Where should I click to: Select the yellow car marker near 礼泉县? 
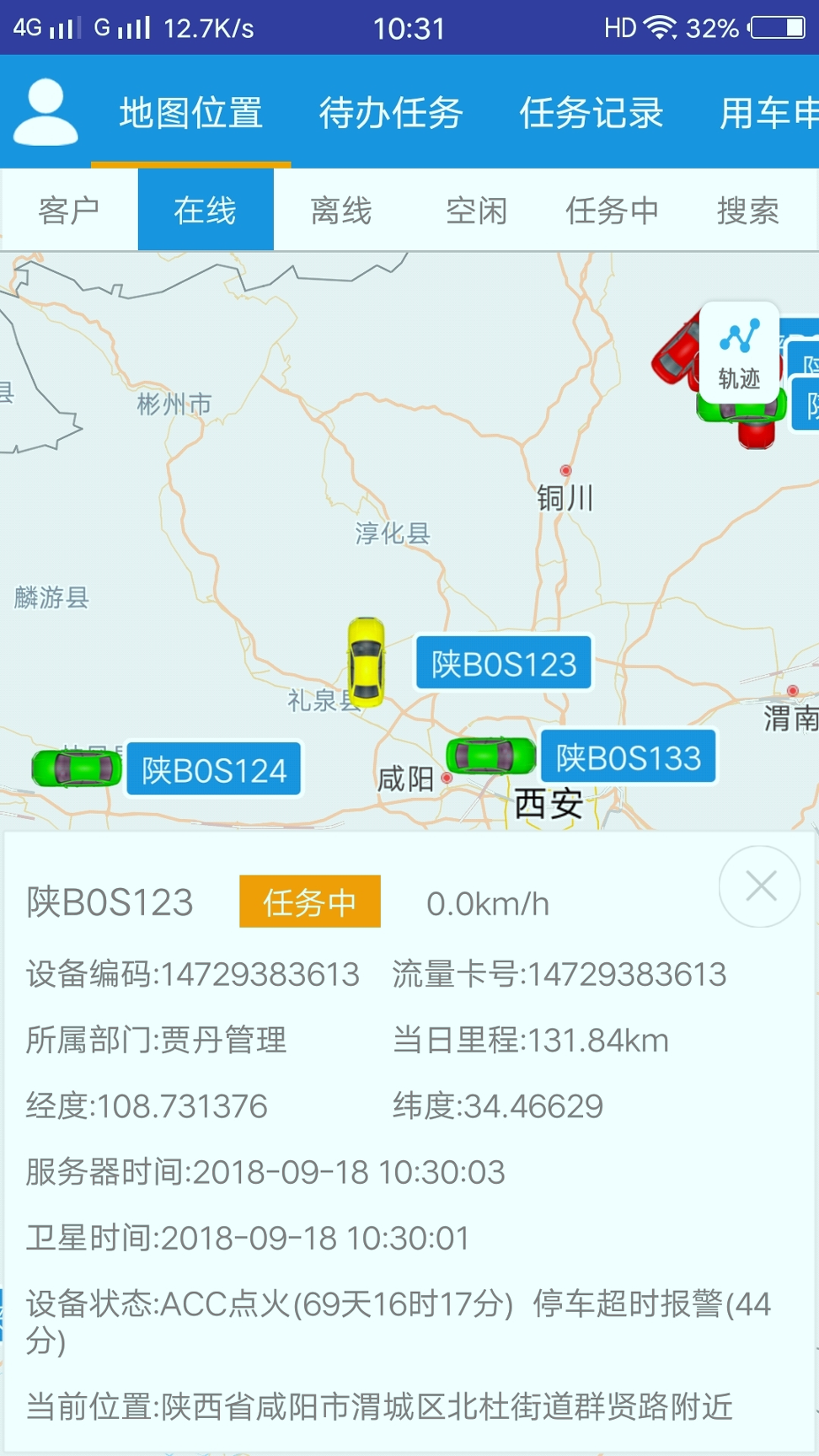[x=367, y=663]
